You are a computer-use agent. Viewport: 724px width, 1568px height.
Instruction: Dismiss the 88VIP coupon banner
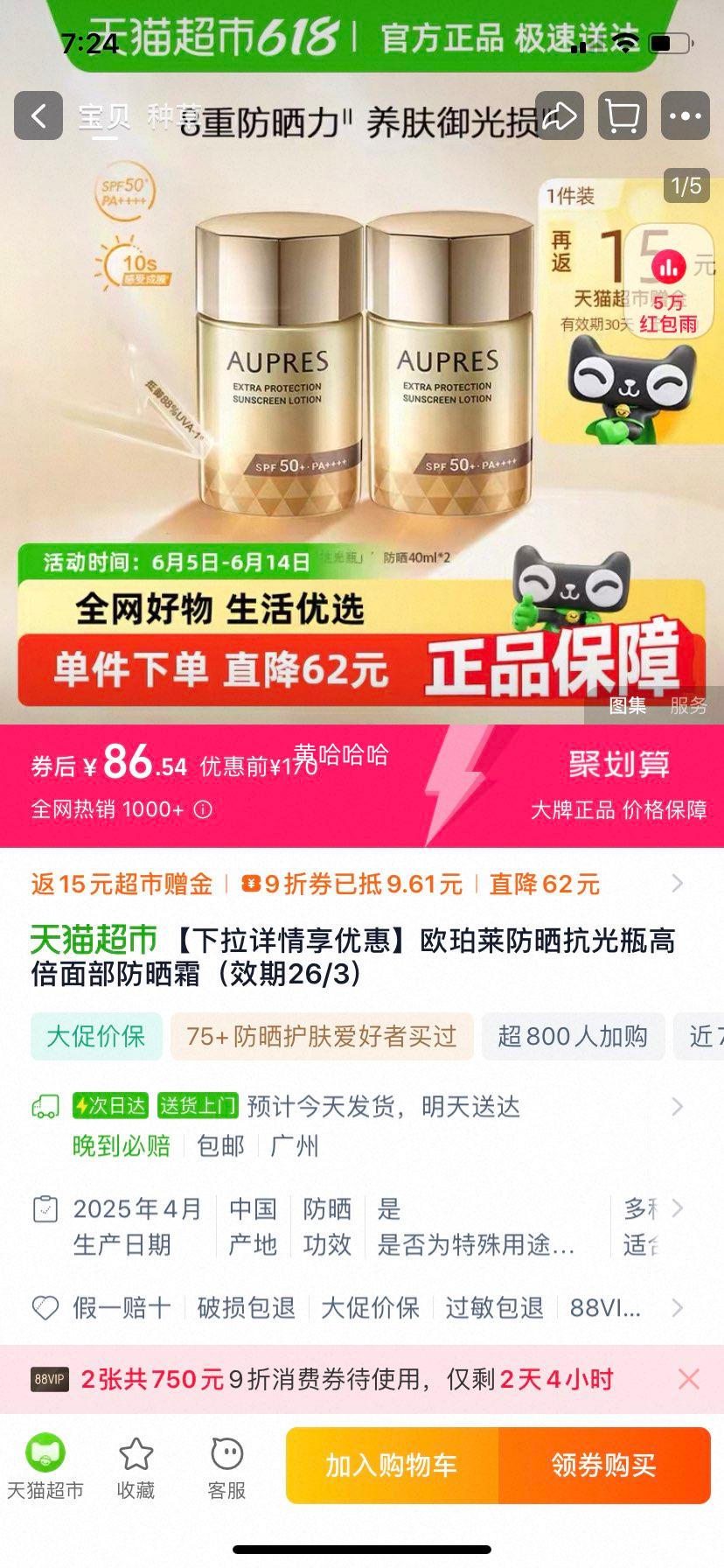tap(689, 1380)
